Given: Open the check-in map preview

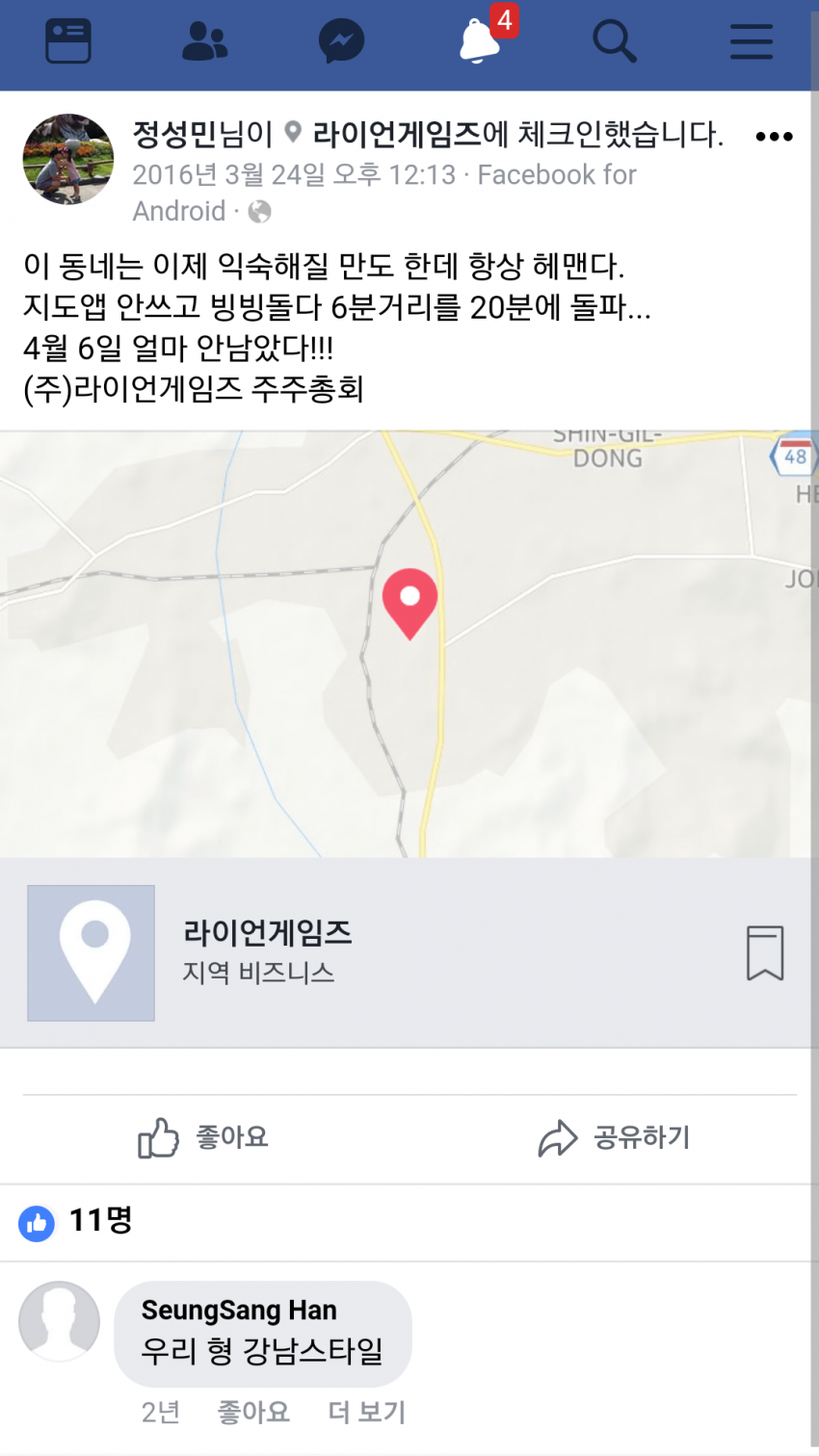Looking at the screenshot, I should pos(409,643).
